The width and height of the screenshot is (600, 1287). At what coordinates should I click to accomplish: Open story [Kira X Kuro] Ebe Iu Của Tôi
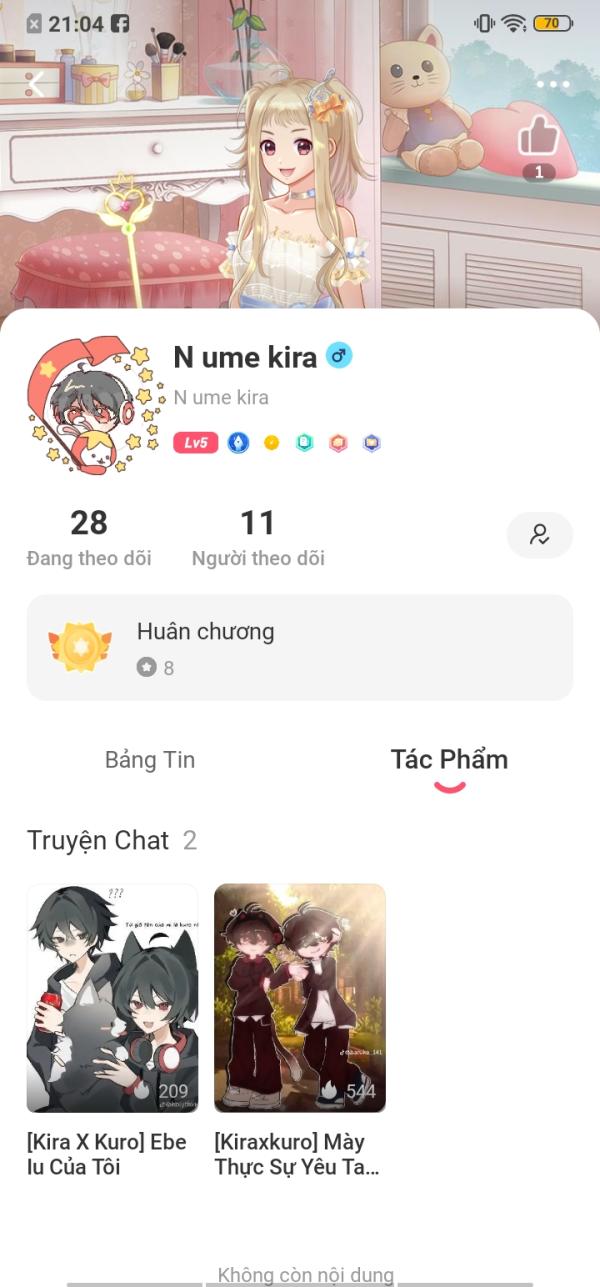112,998
